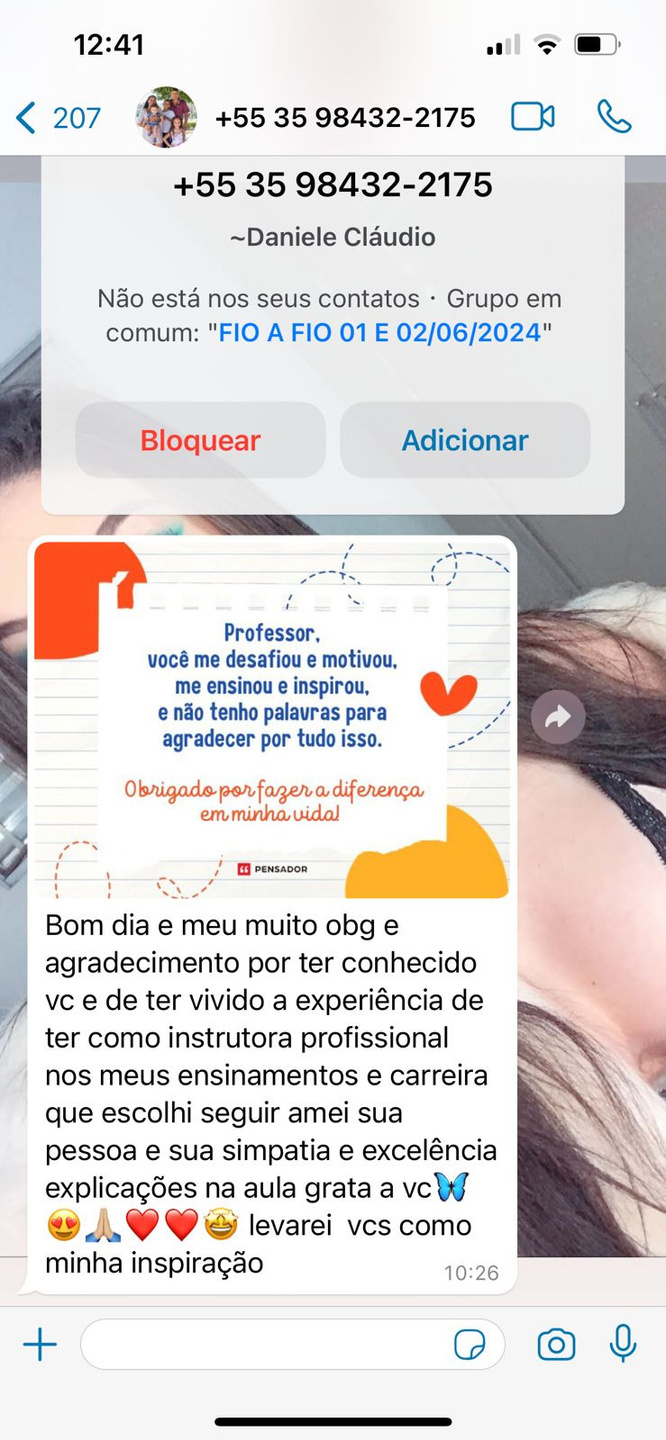
Task: Open the common group FIO A FIO link
Action: (381, 333)
